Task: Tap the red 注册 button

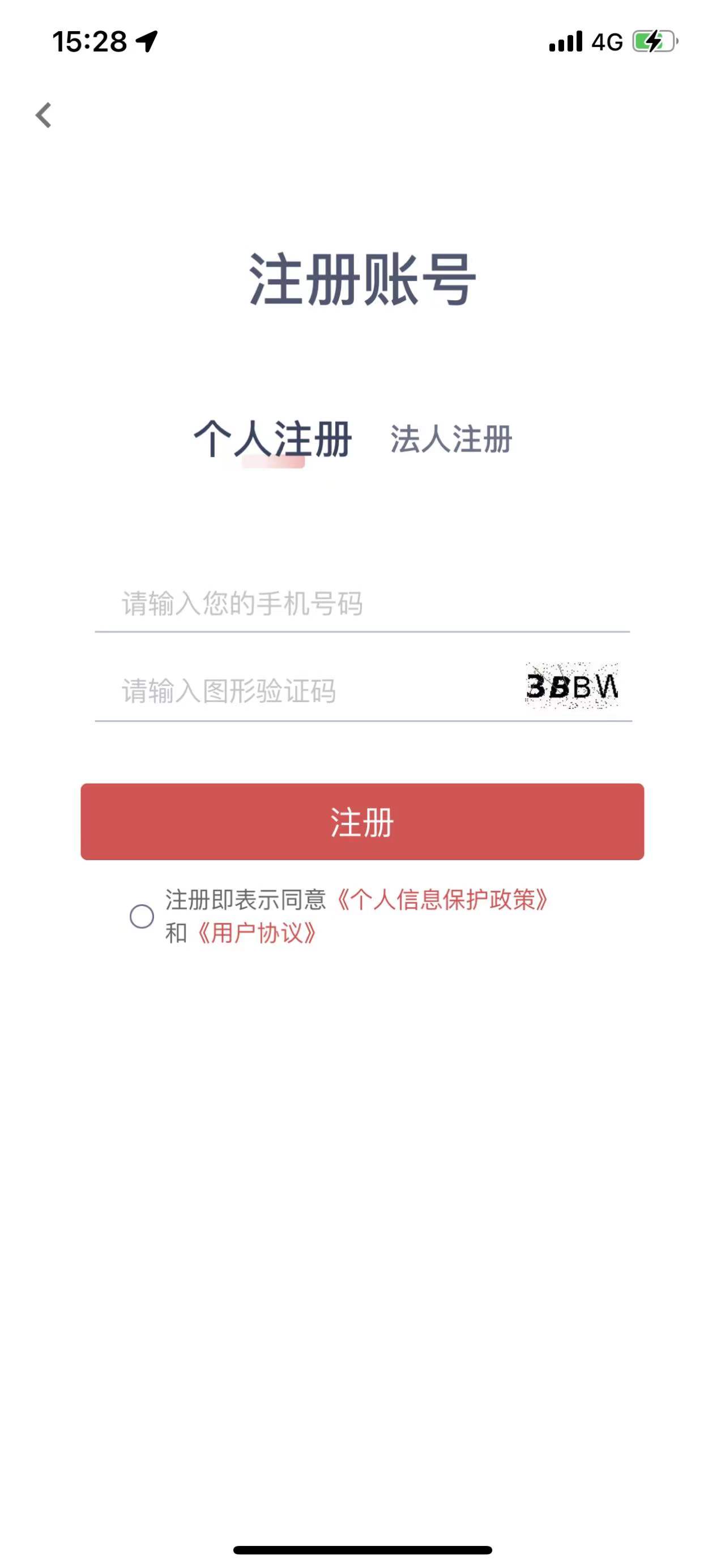Action: (x=362, y=822)
